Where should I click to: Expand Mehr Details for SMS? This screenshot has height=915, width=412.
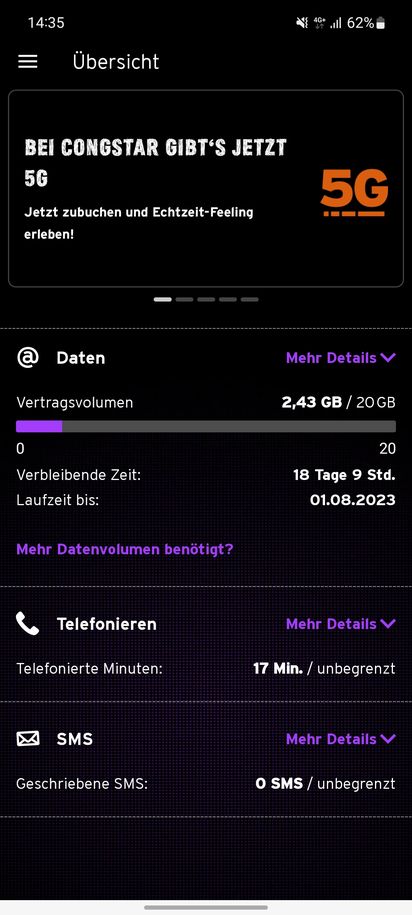pyautogui.click(x=341, y=739)
